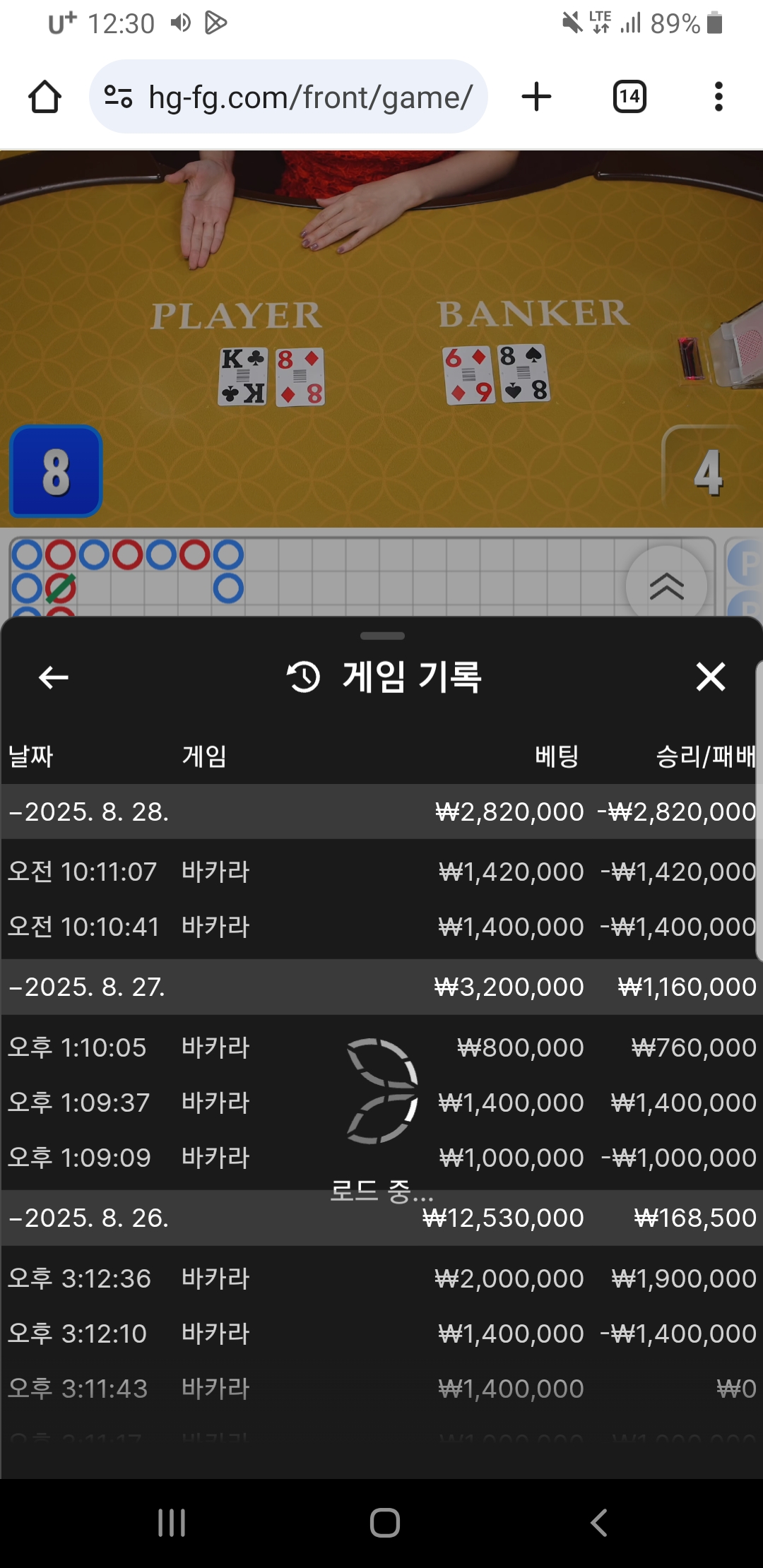Open the 오전 10:11:07 baccarat record

381,872
